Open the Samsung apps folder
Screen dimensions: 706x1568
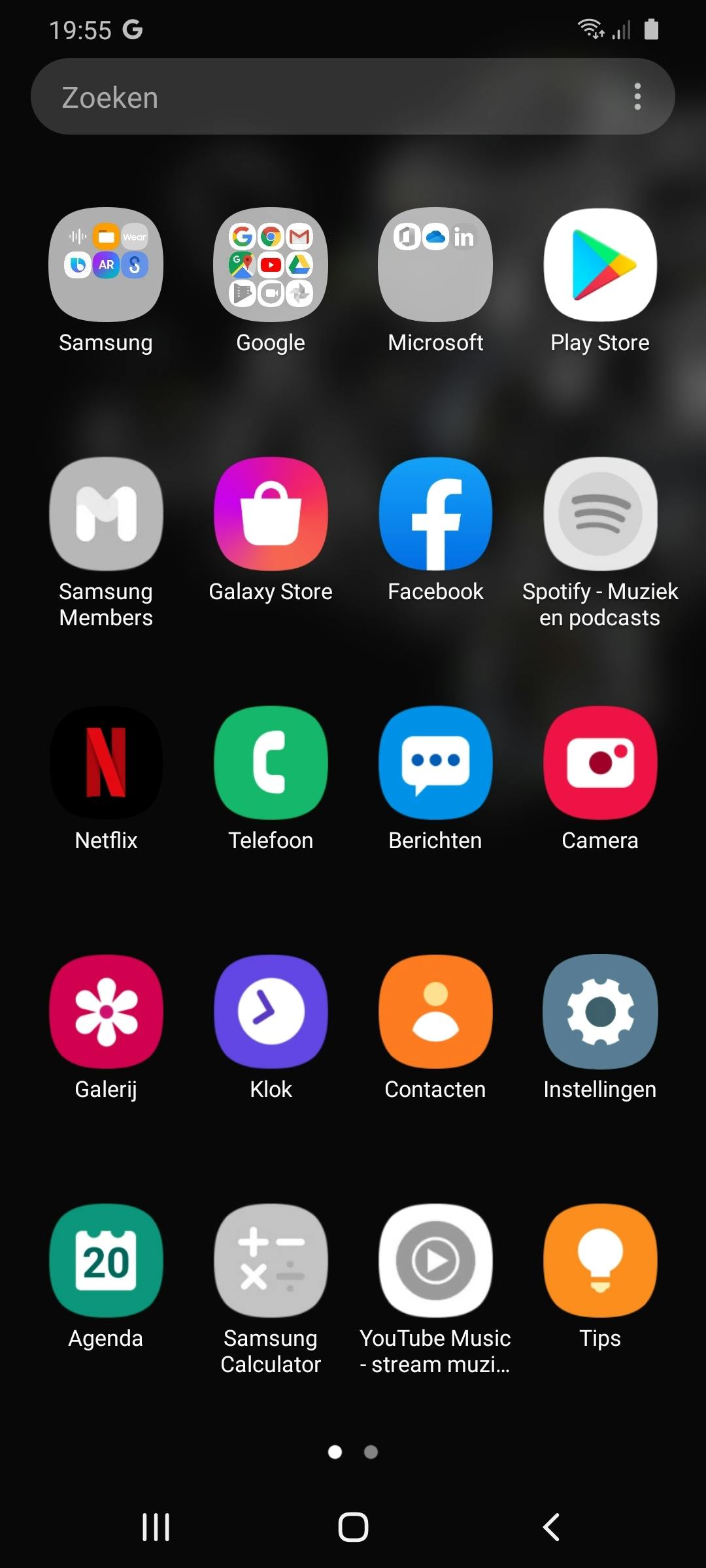(x=106, y=265)
